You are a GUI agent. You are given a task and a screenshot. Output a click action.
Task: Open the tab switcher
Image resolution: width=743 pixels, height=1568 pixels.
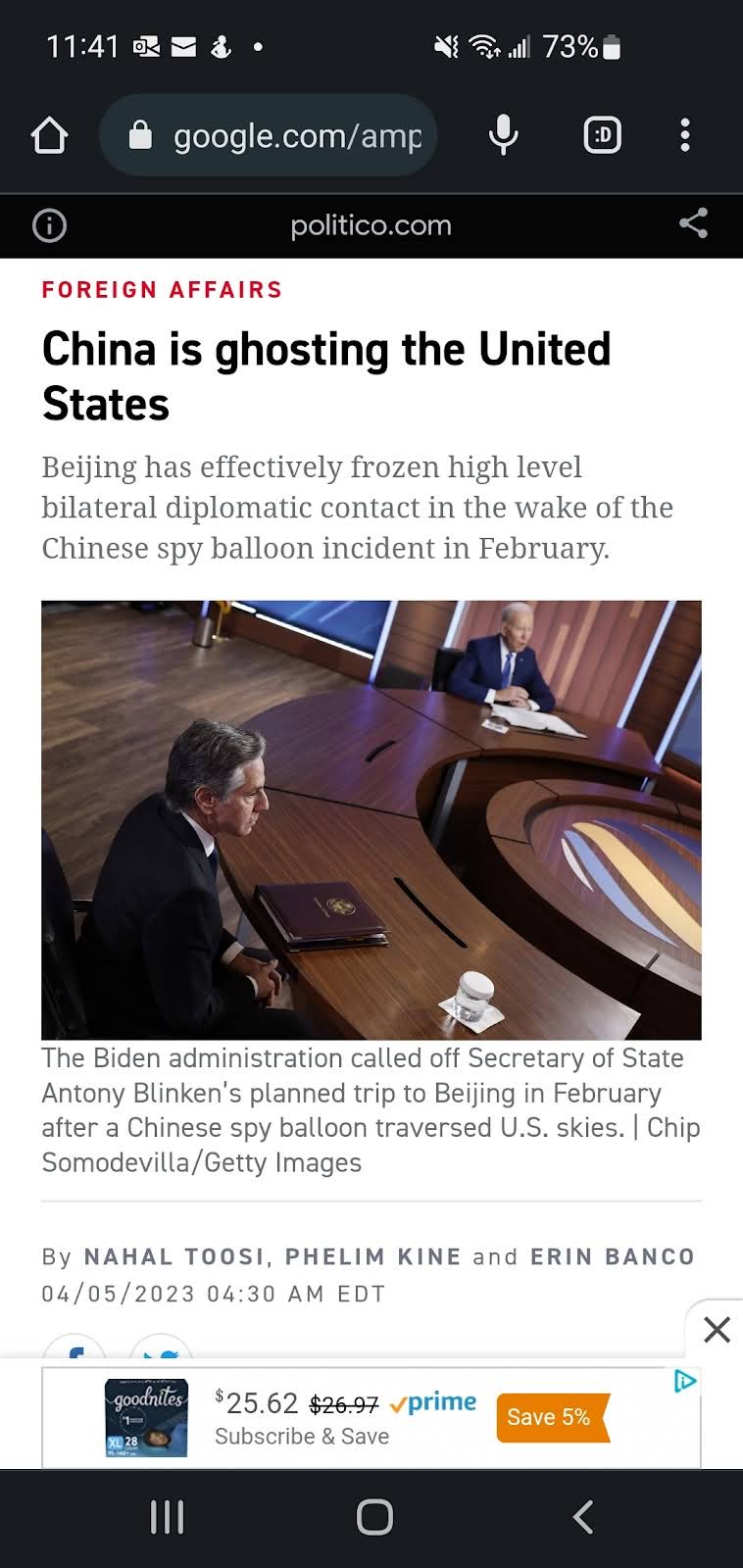point(602,135)
